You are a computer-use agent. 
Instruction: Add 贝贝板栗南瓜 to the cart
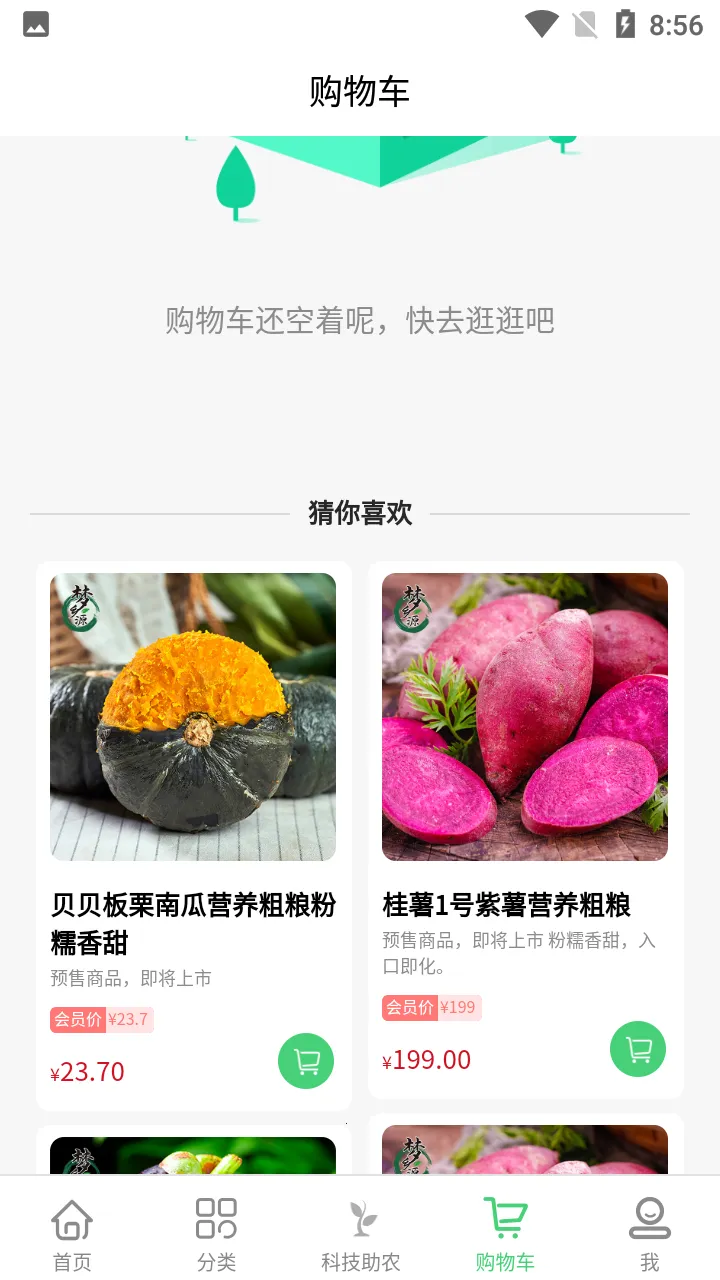(x=306, y=1061)
